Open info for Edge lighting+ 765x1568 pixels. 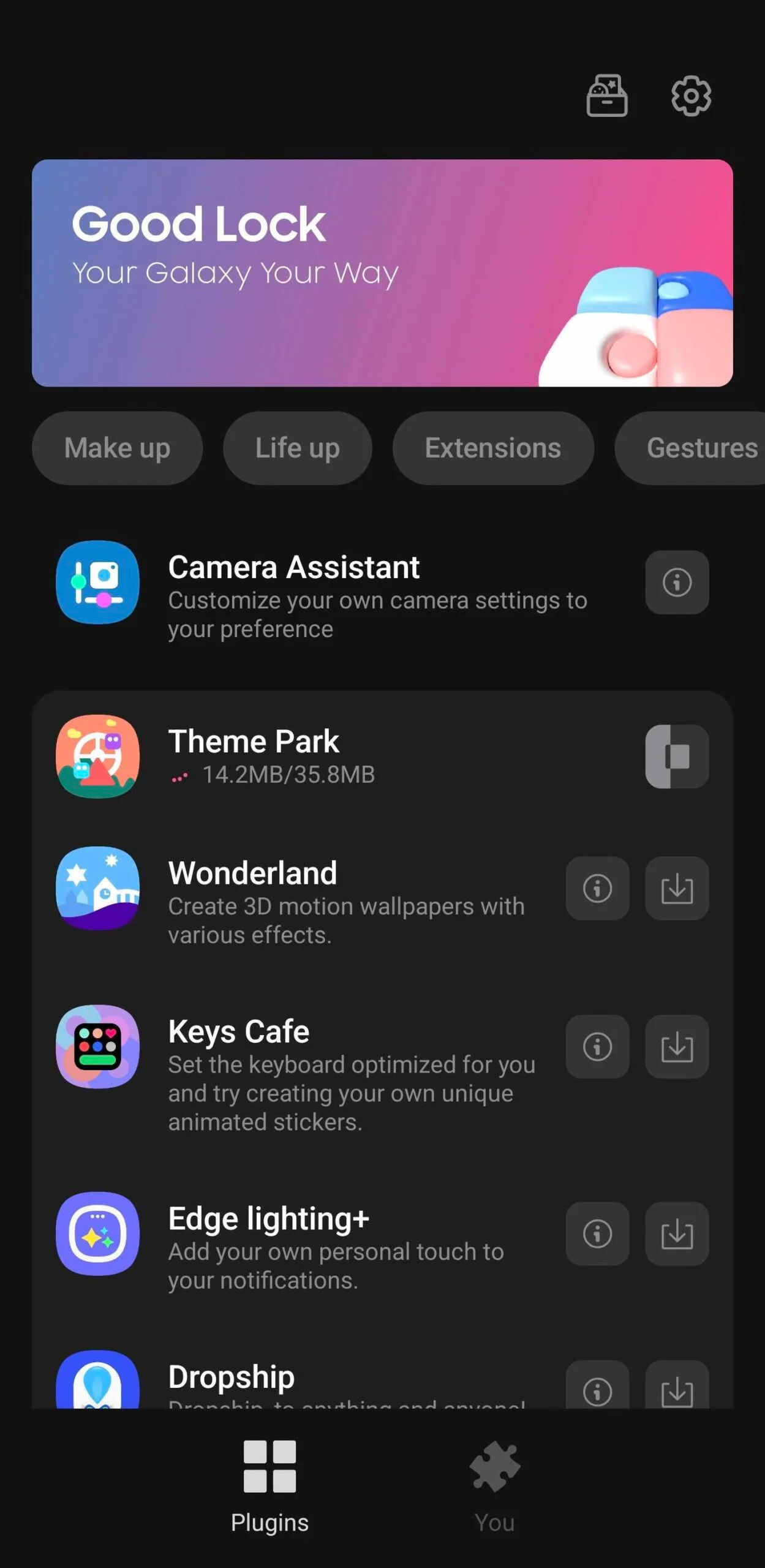tap(597, 1233)
